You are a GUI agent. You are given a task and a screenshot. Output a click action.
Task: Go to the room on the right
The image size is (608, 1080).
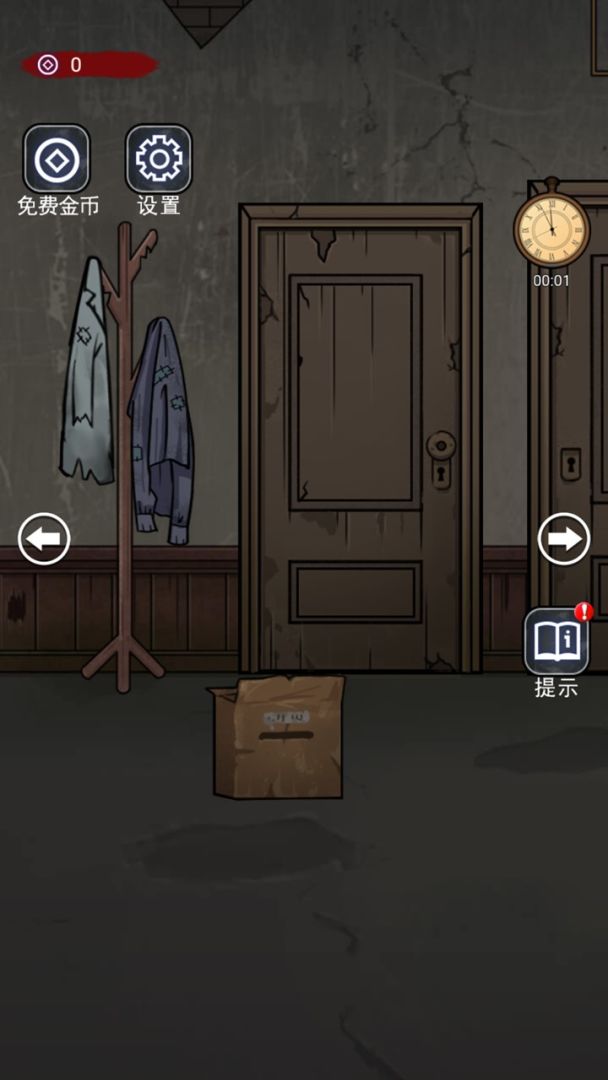(563, 539)
